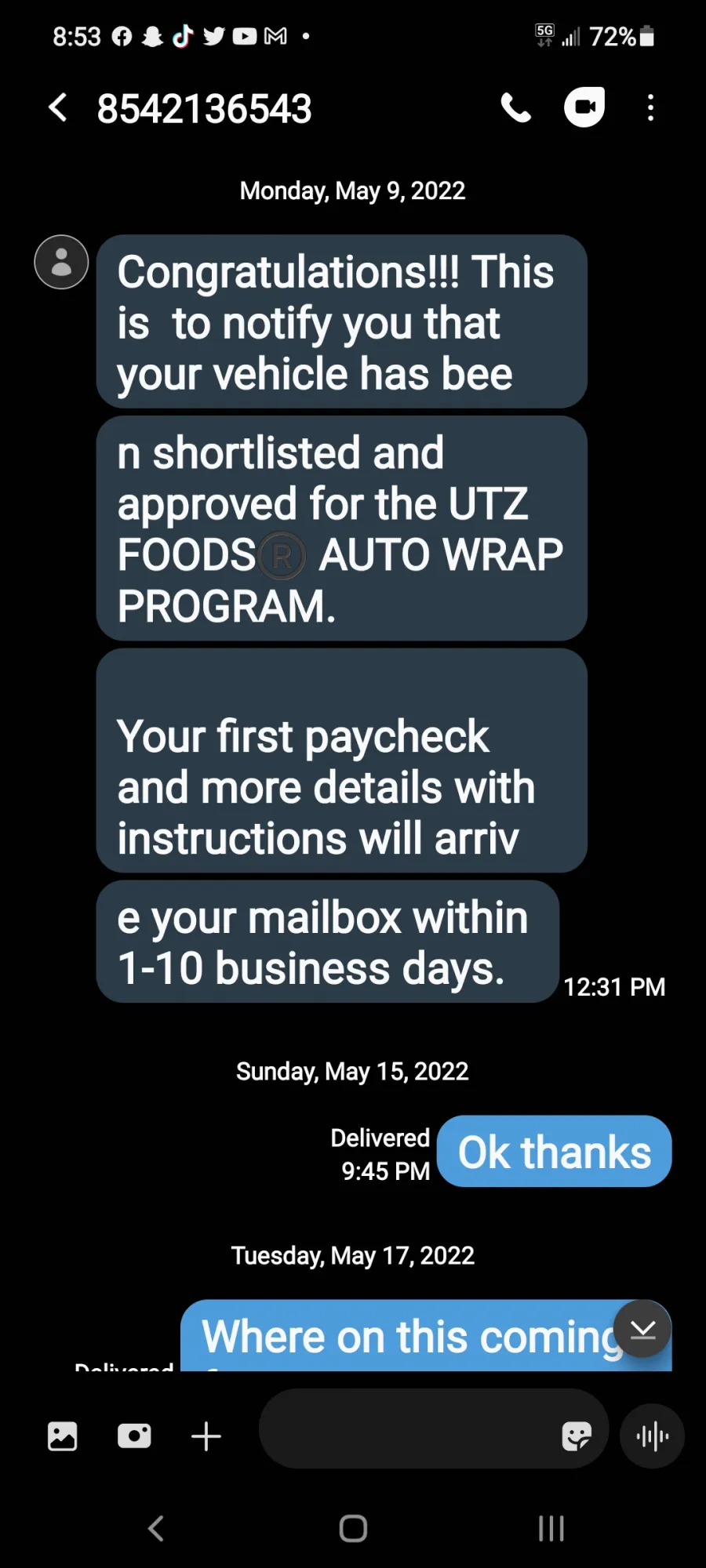Open the sticker and emoji picker
706x1568 pixels.
click(x=577, y=1436)
